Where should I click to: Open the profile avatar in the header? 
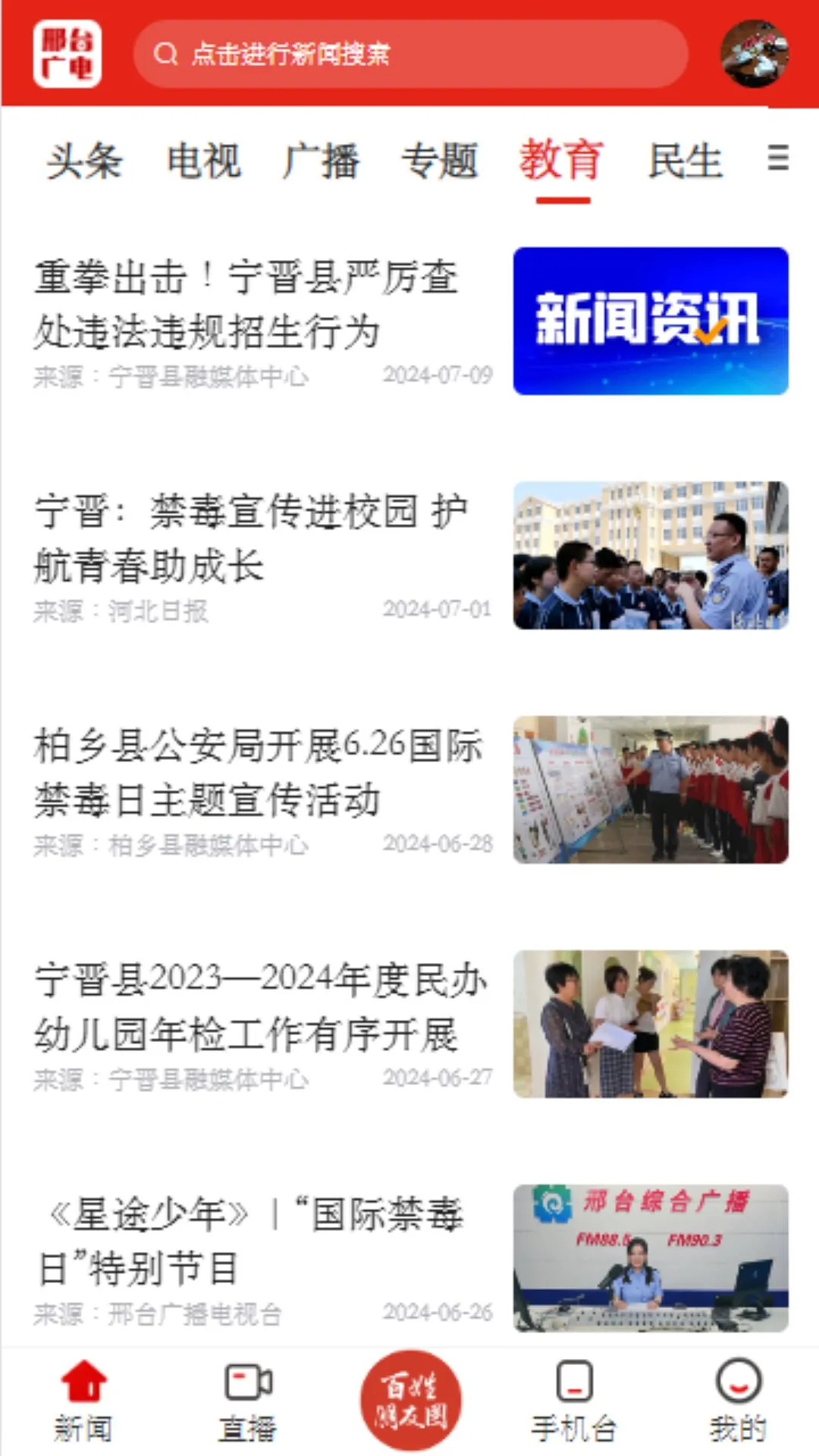pyautogui.click(x=754, y=54)
